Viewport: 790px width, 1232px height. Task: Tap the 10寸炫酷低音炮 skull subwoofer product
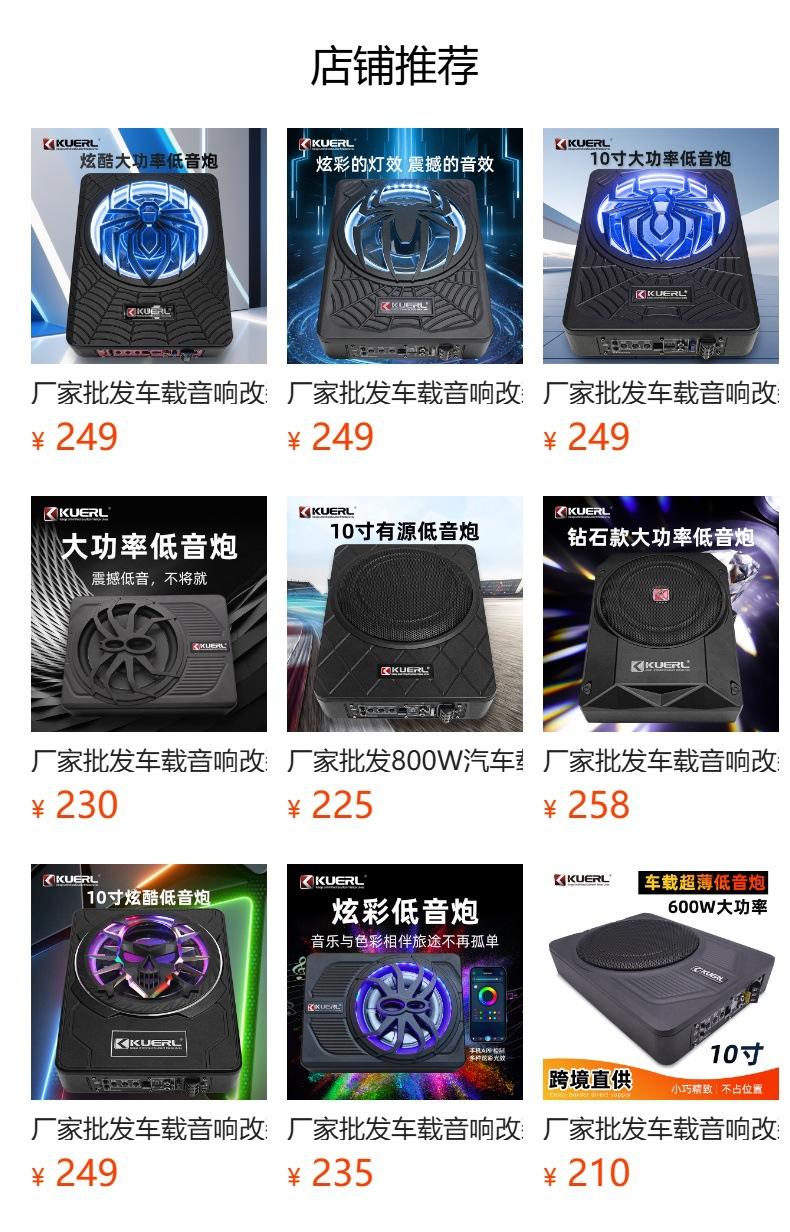pyautogui.click(x=149, y=982)
